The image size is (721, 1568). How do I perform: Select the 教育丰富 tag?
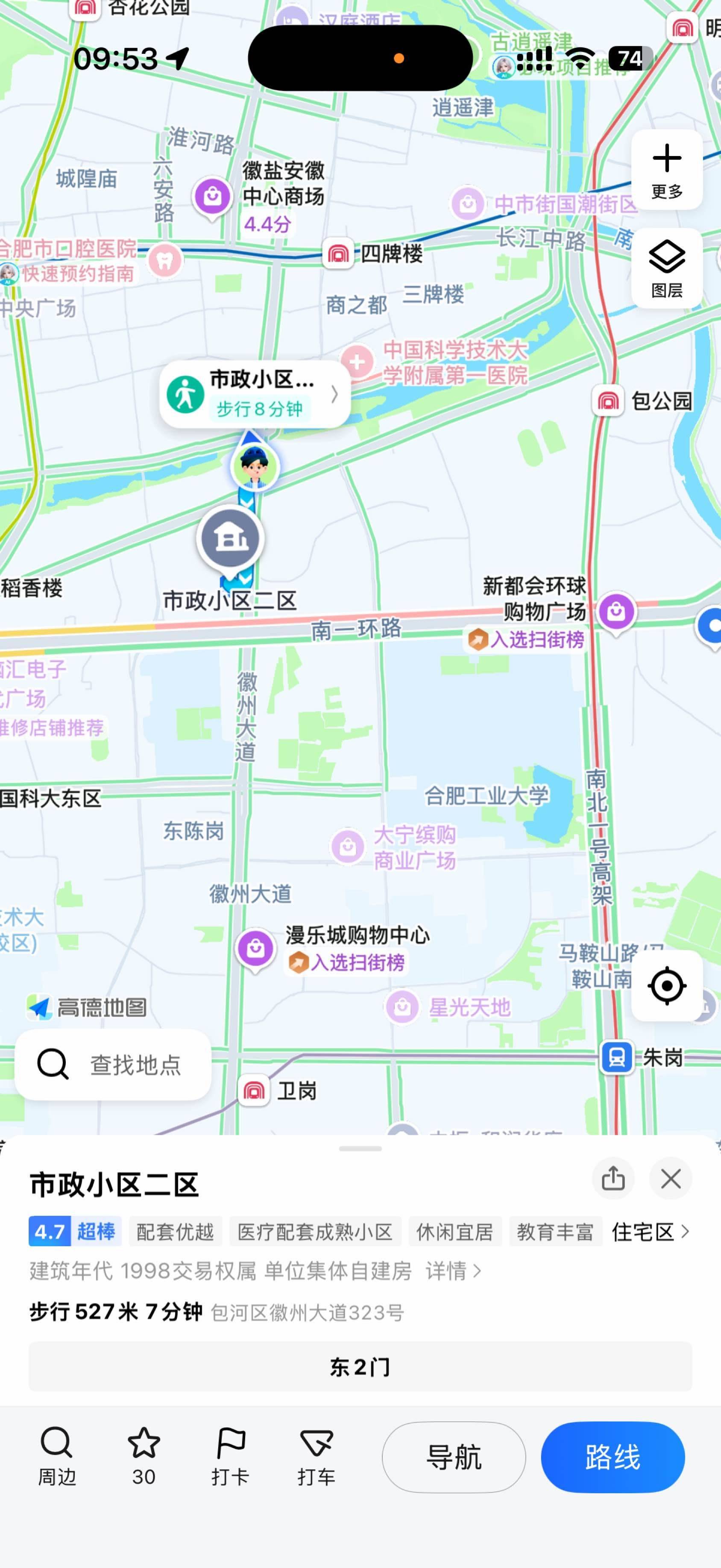tap(556, 1231)
